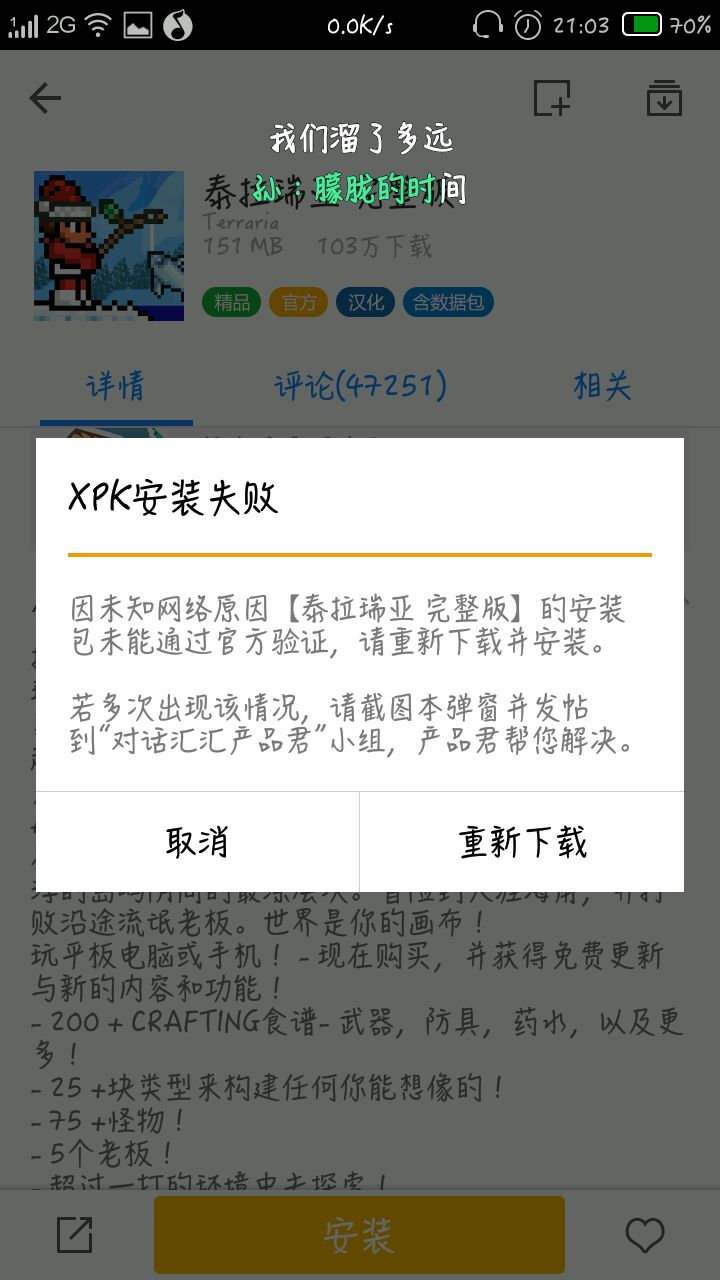Select 重新下载 to redownload the package
Screen dimensions: 720x1280
point(522,842)
